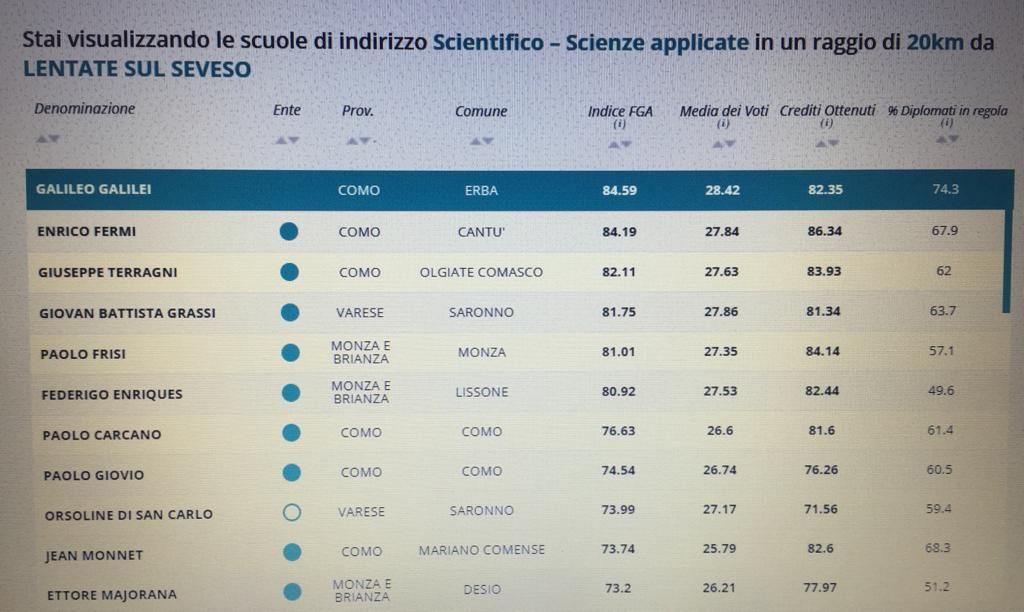Open the Enrico Fermi school row
The height and width of the screenshot is (612, 1024).
87,232
